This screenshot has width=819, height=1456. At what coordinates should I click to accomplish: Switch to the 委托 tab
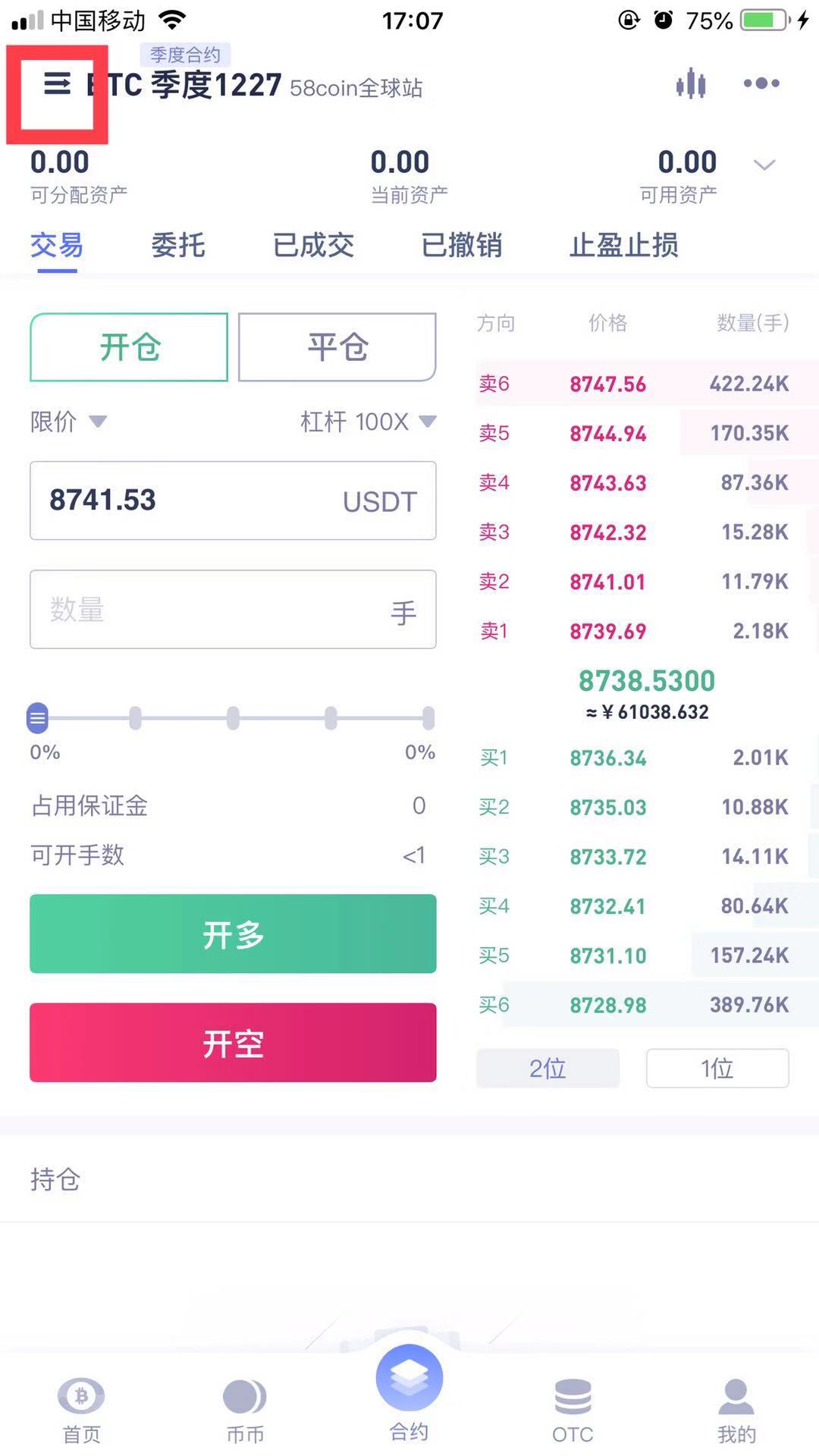pos(178,245)
